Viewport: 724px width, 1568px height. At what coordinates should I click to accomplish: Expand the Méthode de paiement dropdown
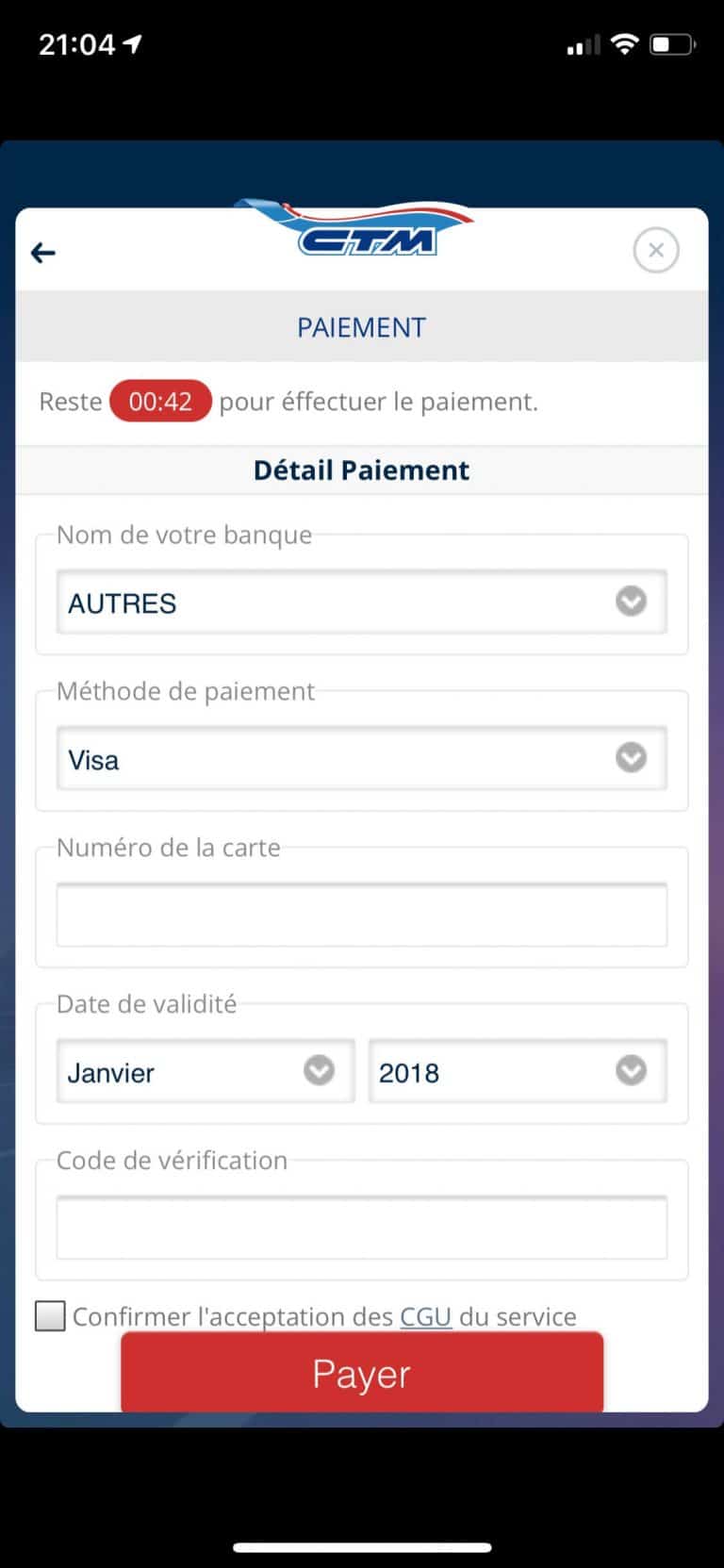361,758
